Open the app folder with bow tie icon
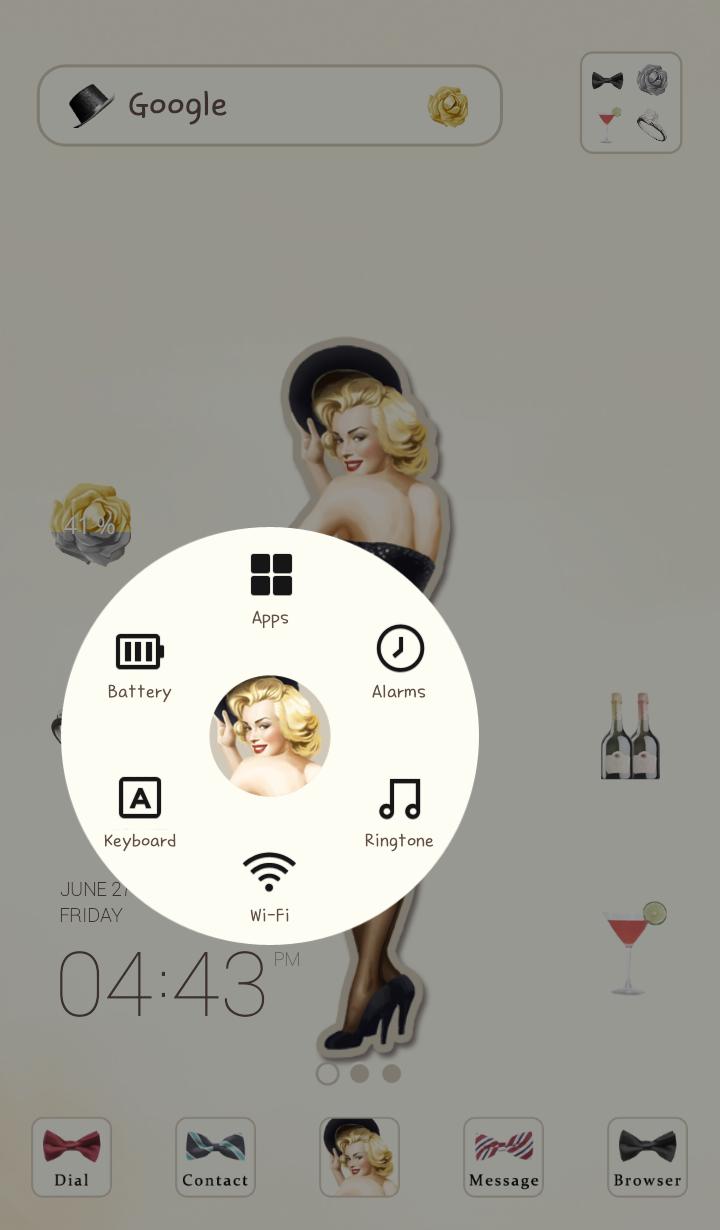This screenshot has height=1230, width=720. [631, 103]
